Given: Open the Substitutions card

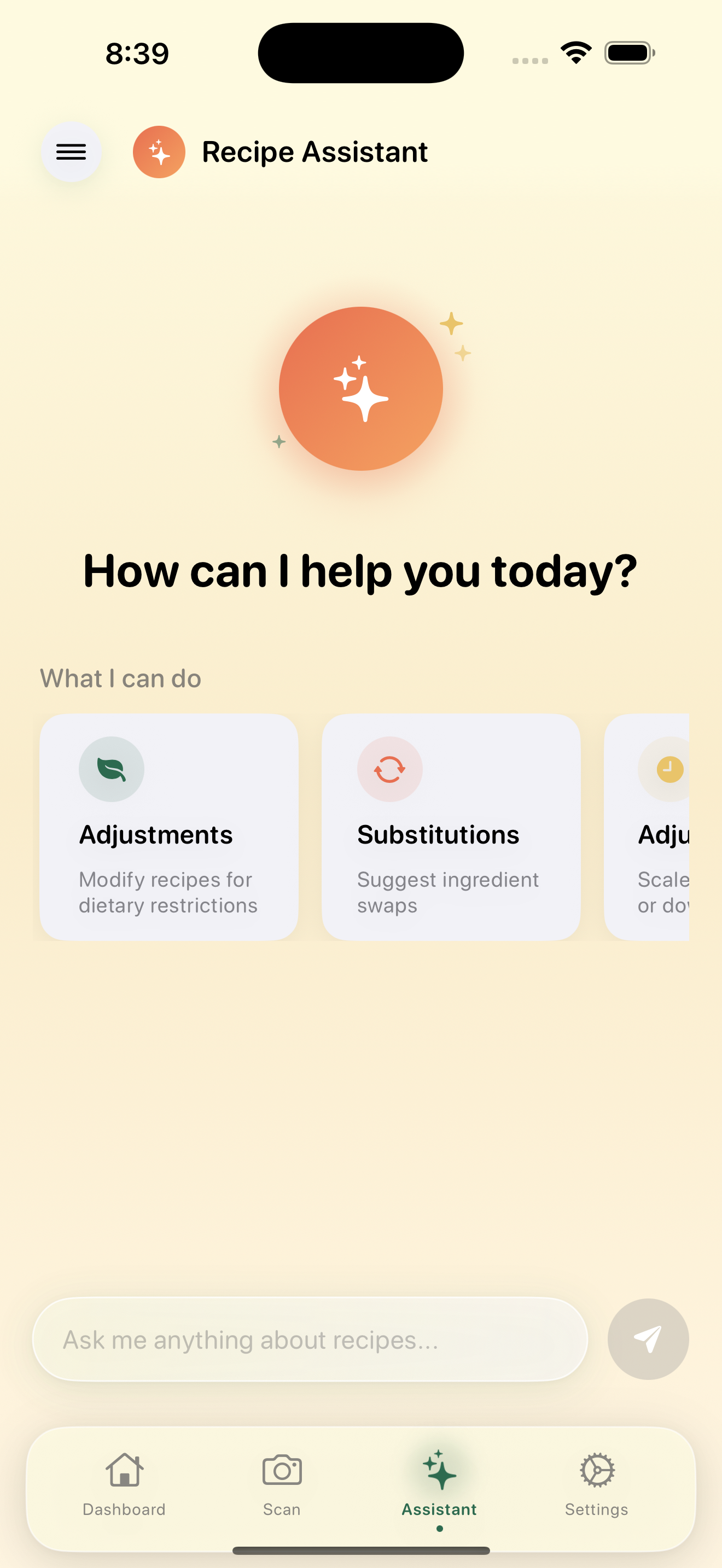Looking at the screenshot, I should (451, 827).
